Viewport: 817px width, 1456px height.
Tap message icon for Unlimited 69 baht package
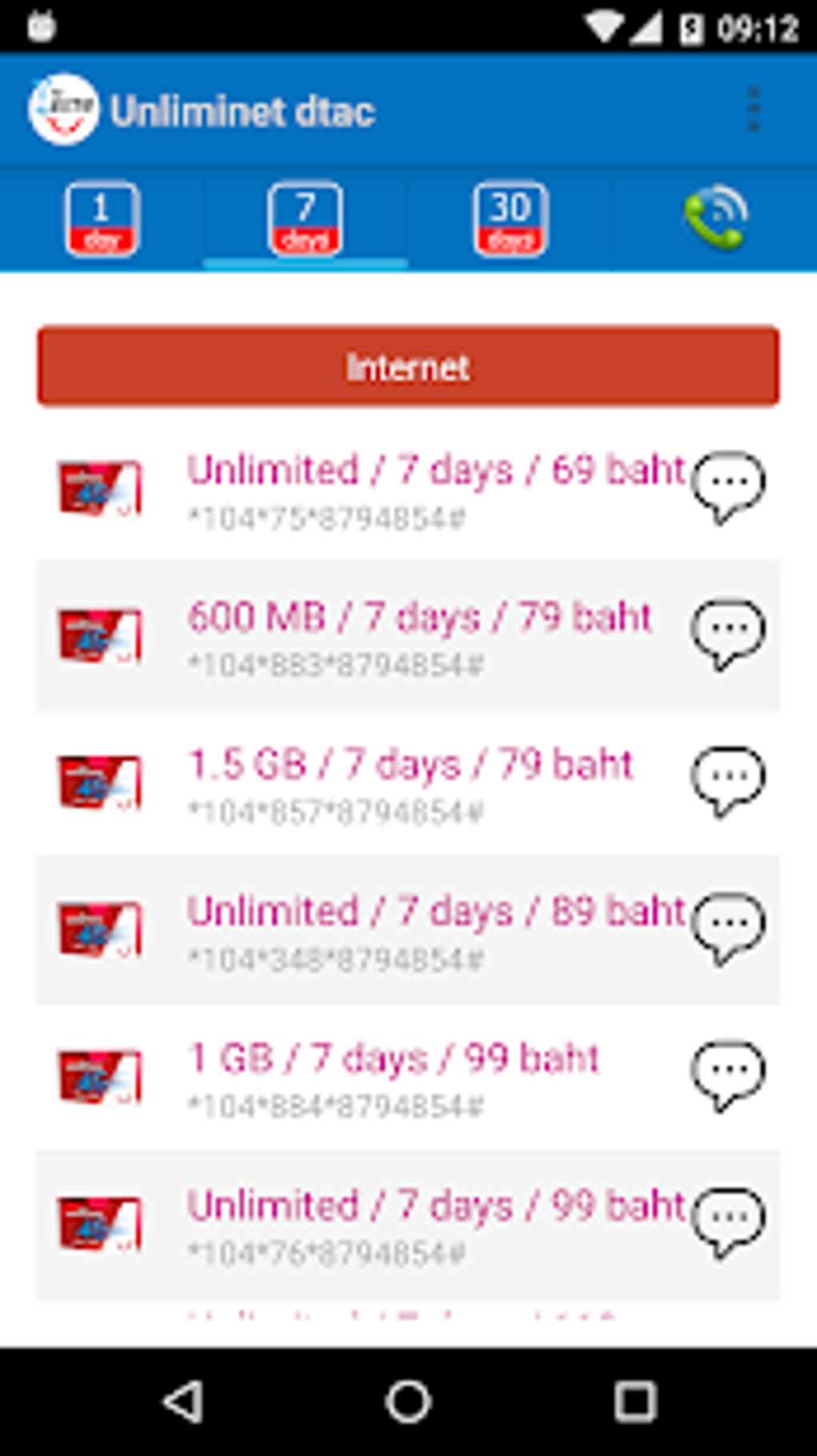point(727,486)
